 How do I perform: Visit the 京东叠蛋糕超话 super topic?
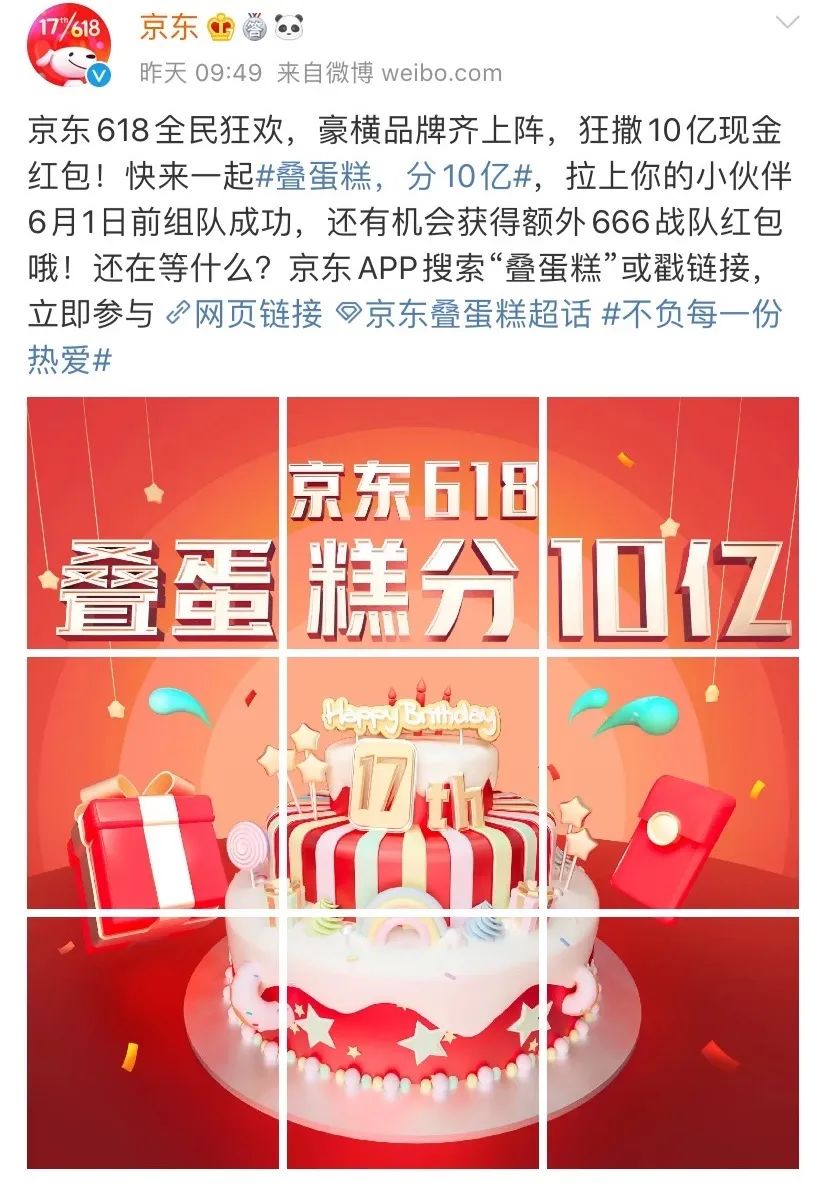point(465,313)
